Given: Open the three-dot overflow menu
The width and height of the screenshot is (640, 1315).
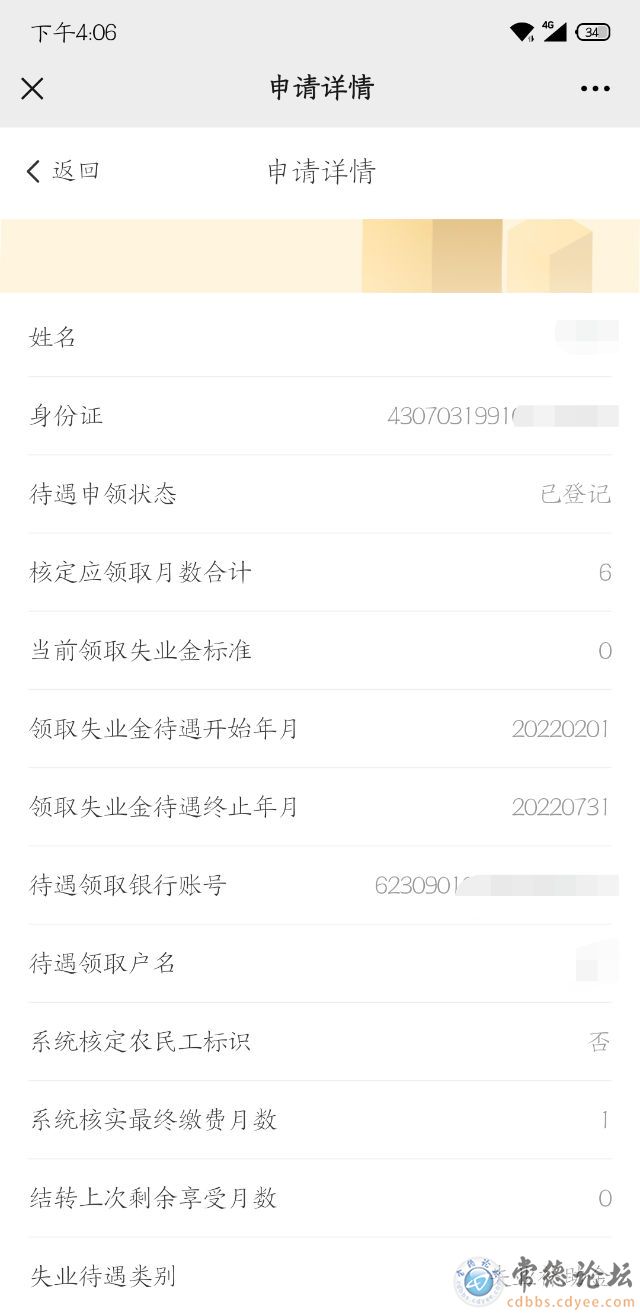Looking at the screenshot, I should click(x=595, y=89).
